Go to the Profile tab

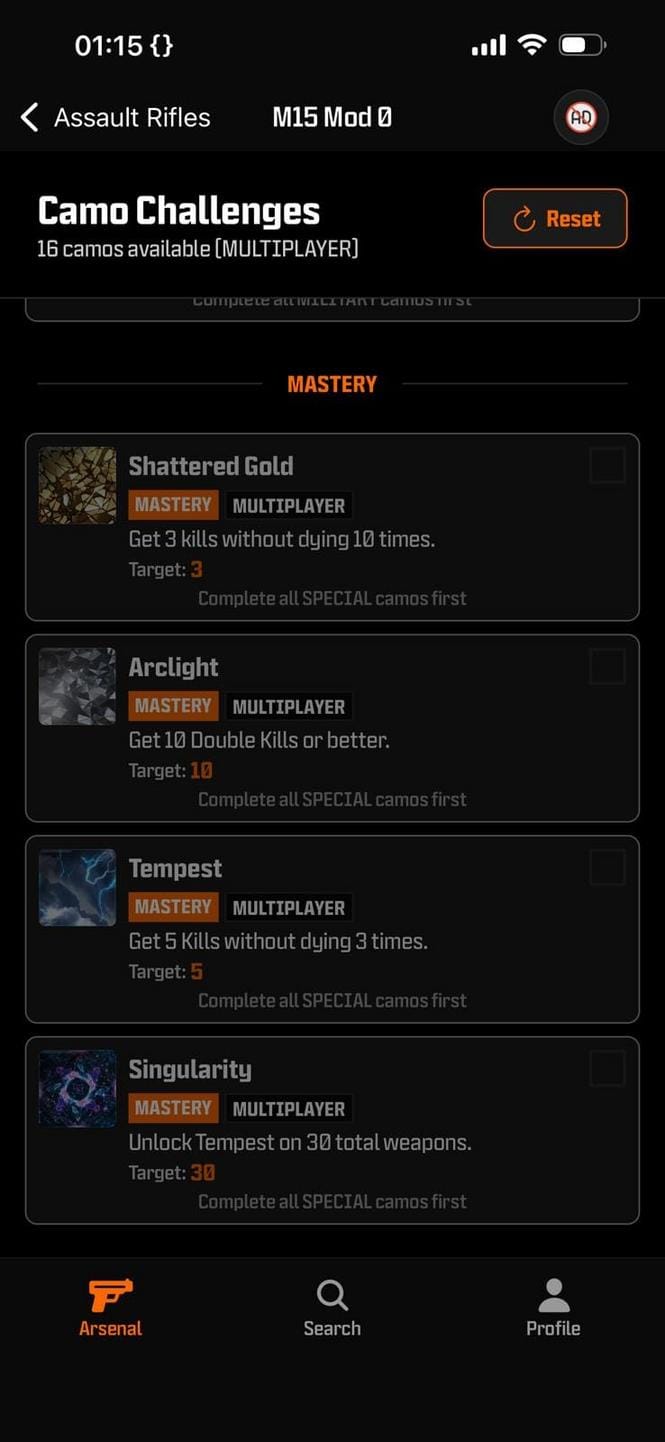click(x=553, y=1308)
